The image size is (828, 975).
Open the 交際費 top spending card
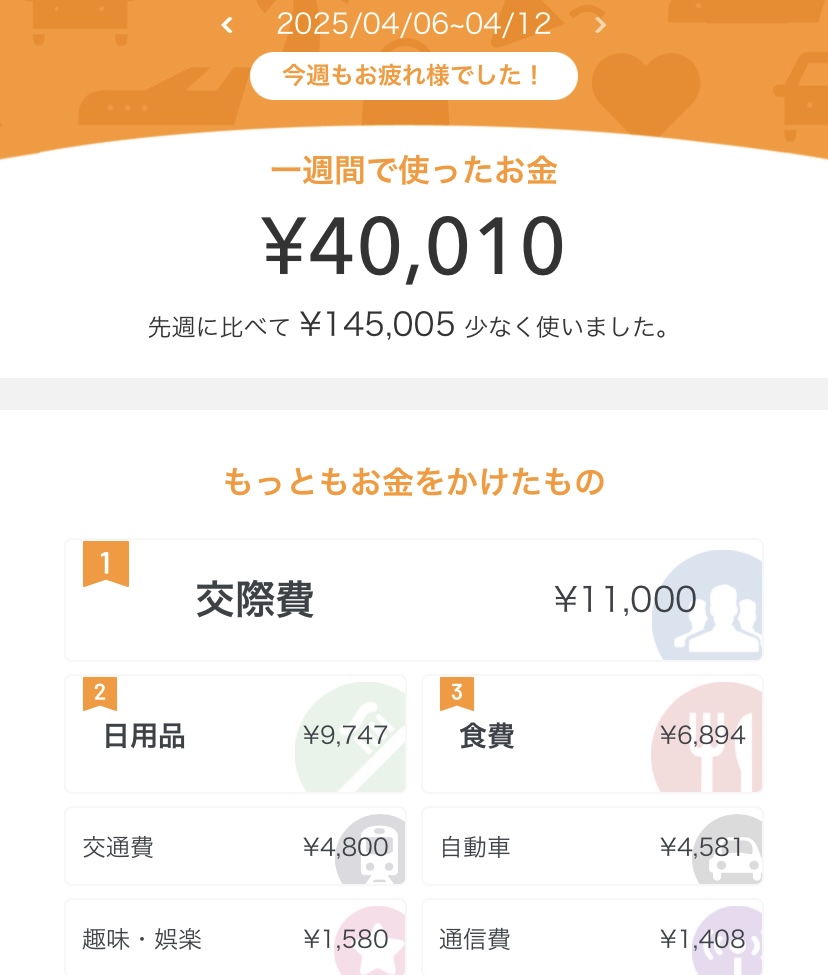click(x=413, y=600)
